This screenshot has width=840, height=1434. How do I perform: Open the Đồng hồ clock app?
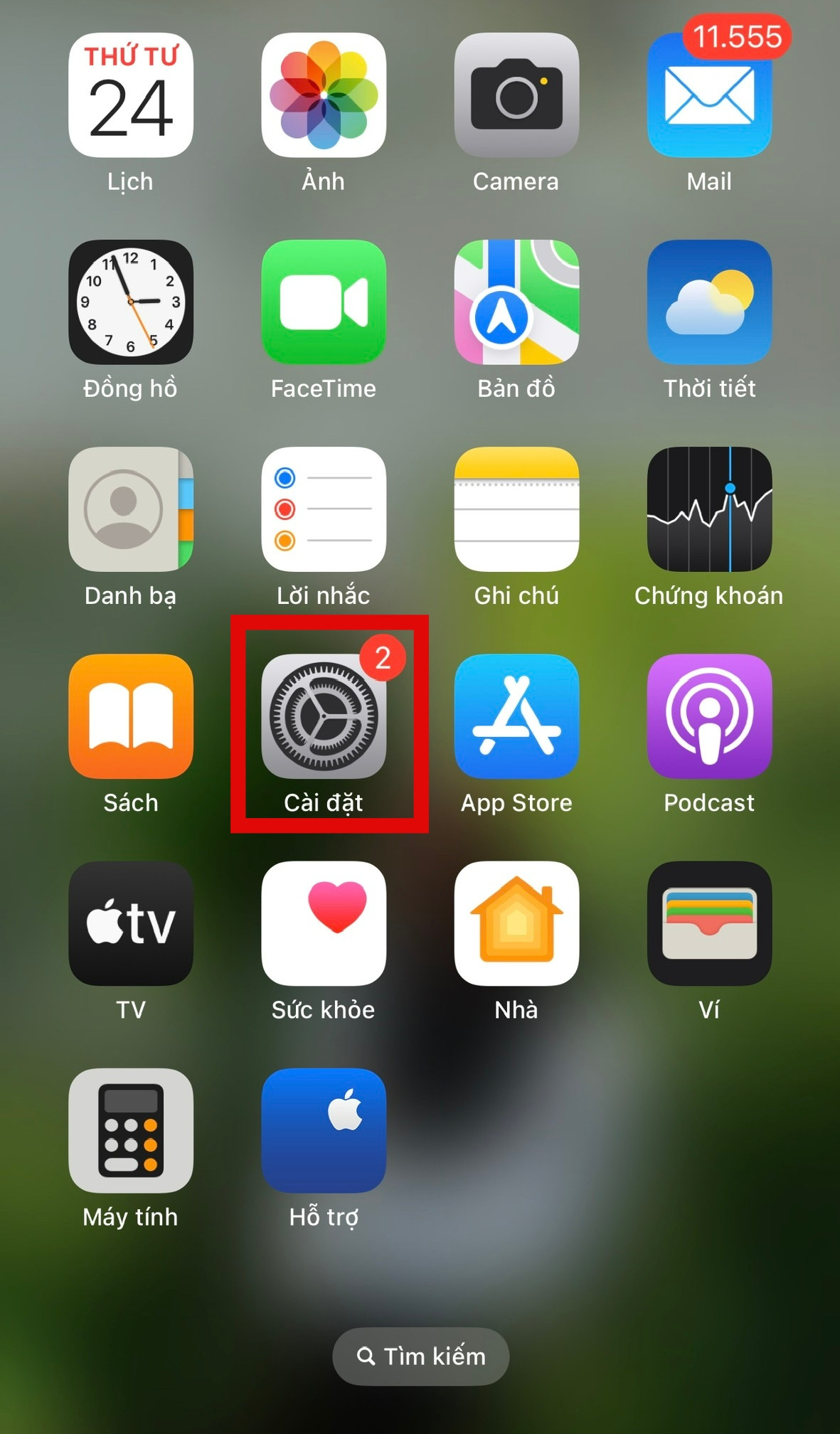[x=131, y=302]
